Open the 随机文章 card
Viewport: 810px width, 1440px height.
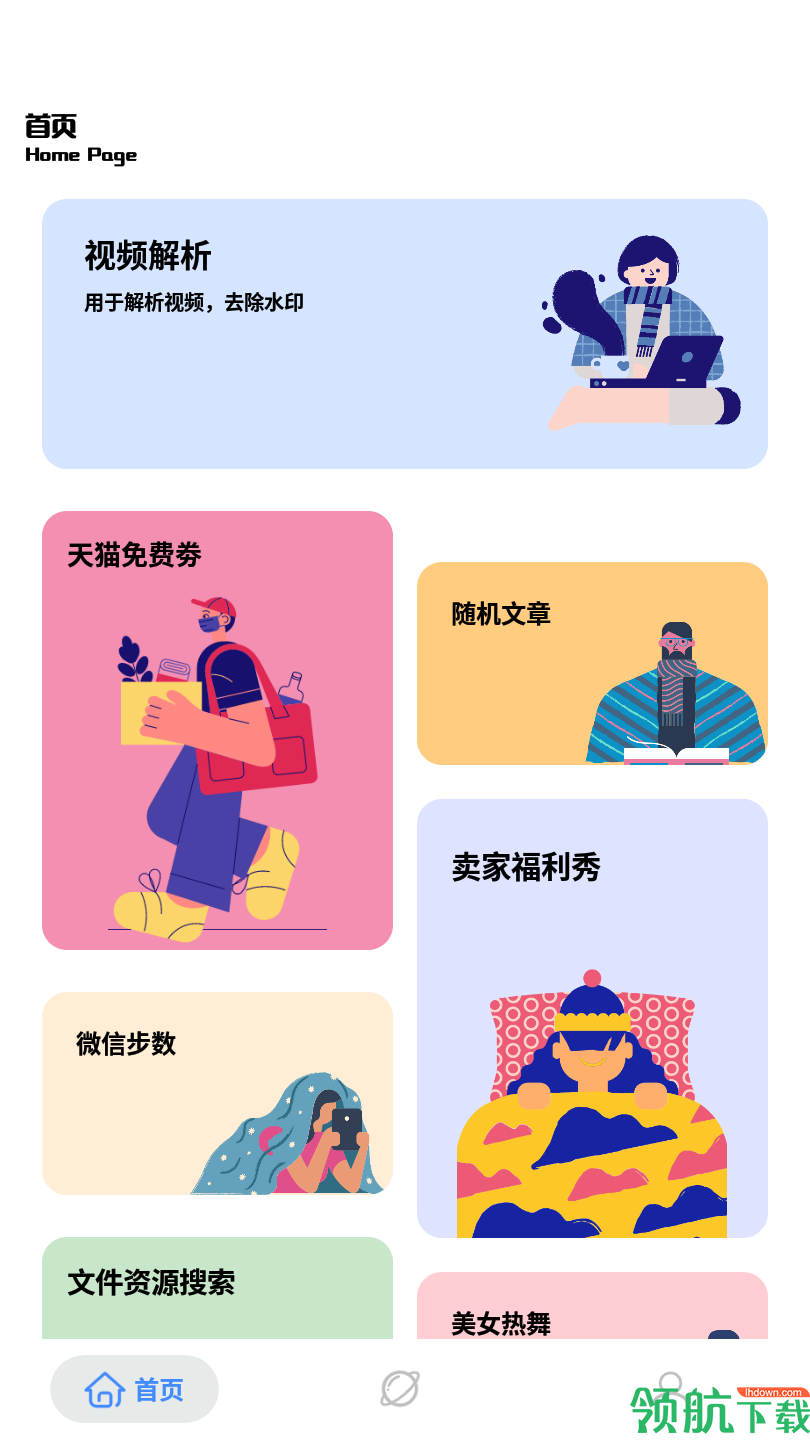click(592, 663)
